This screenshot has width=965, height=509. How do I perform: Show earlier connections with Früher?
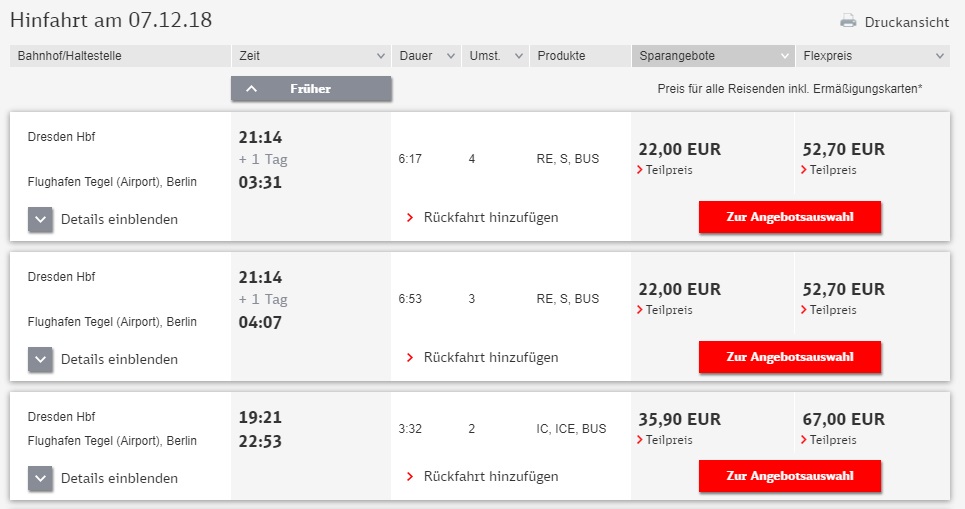(311, 89)
